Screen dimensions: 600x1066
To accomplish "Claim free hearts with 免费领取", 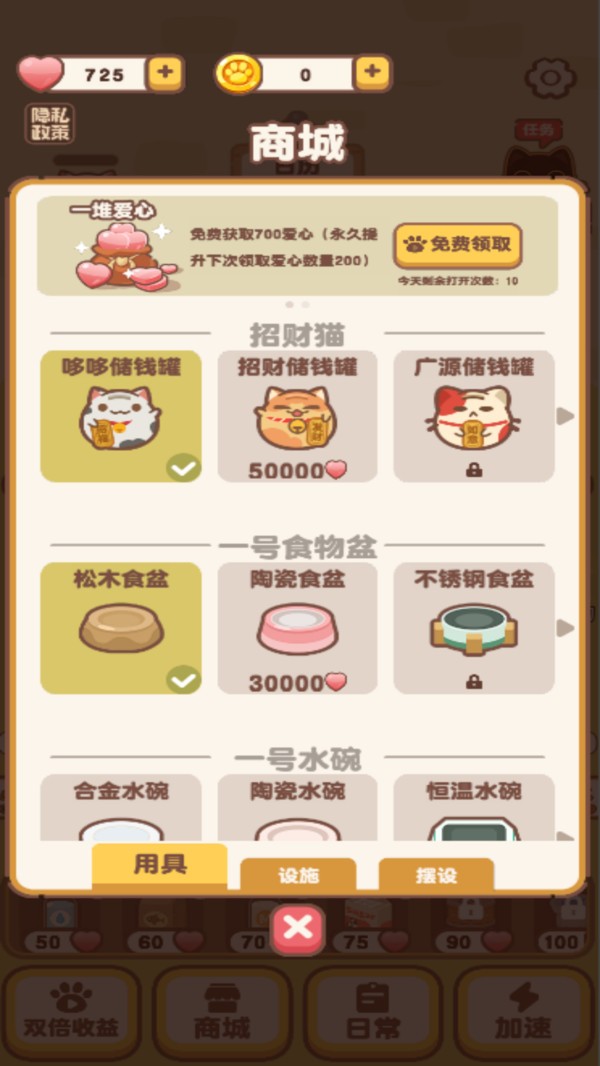I will pos(458,244).
